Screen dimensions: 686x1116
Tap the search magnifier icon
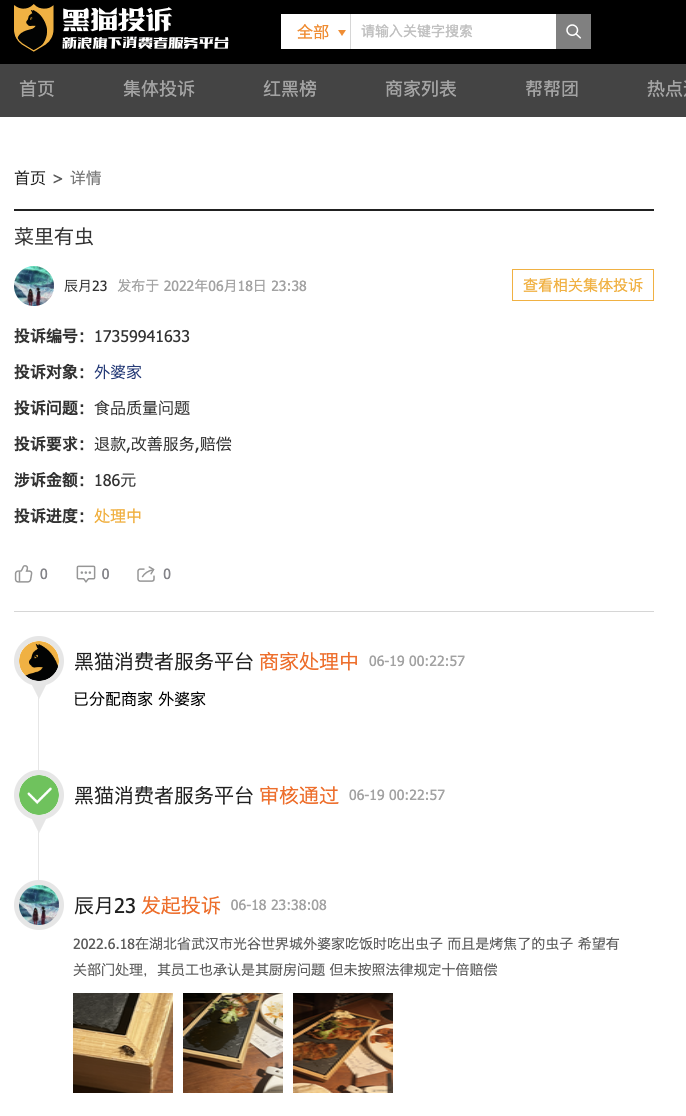573,32
